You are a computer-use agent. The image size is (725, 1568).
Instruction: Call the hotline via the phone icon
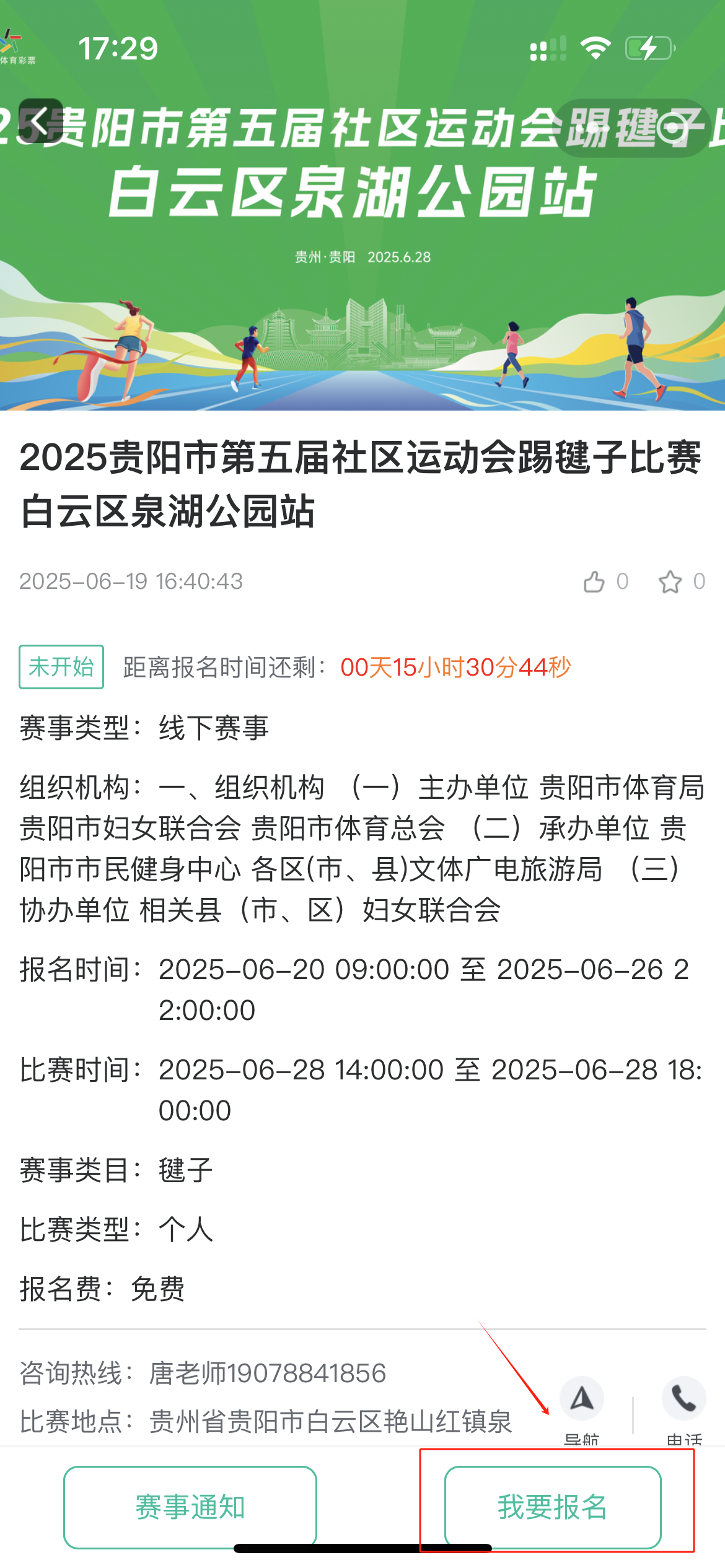683,1399
